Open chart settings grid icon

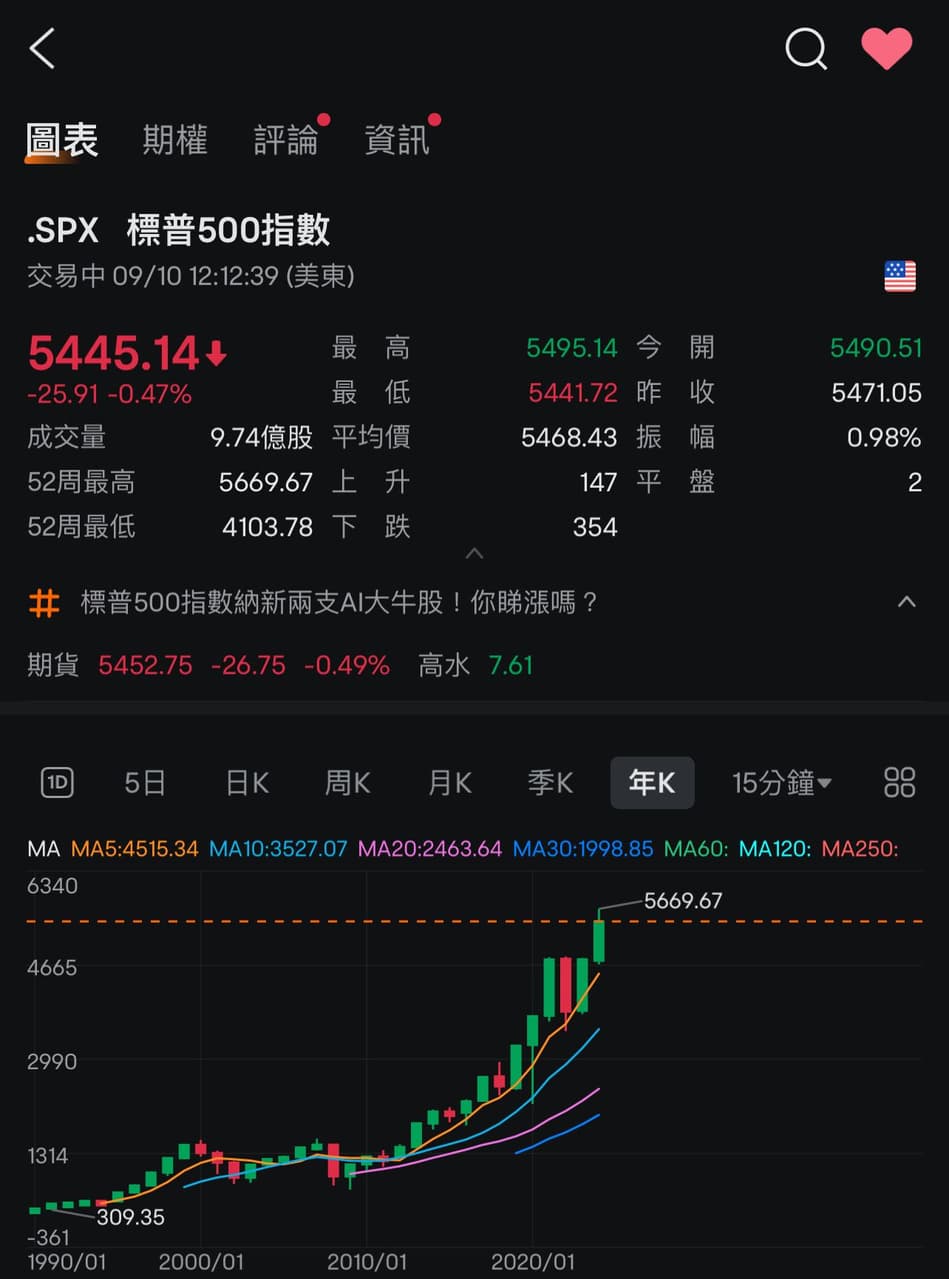pyautogui.click(x=899, y=782)
